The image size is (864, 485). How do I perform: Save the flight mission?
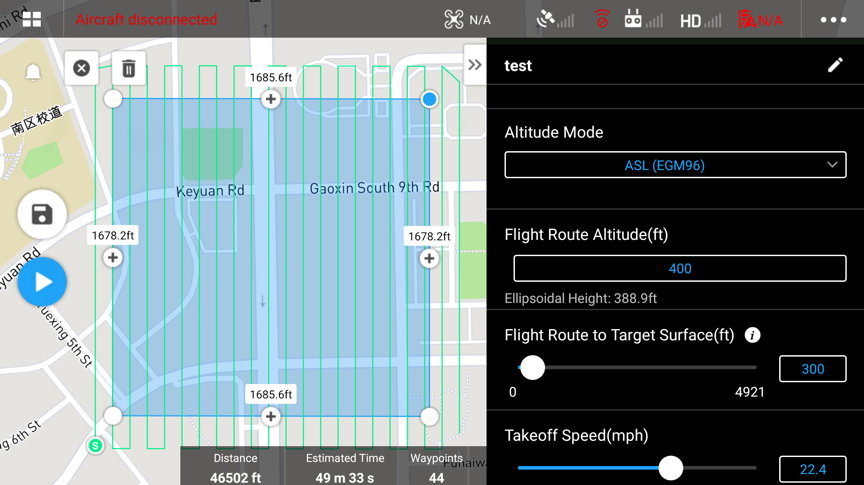[x=42, y=214]
